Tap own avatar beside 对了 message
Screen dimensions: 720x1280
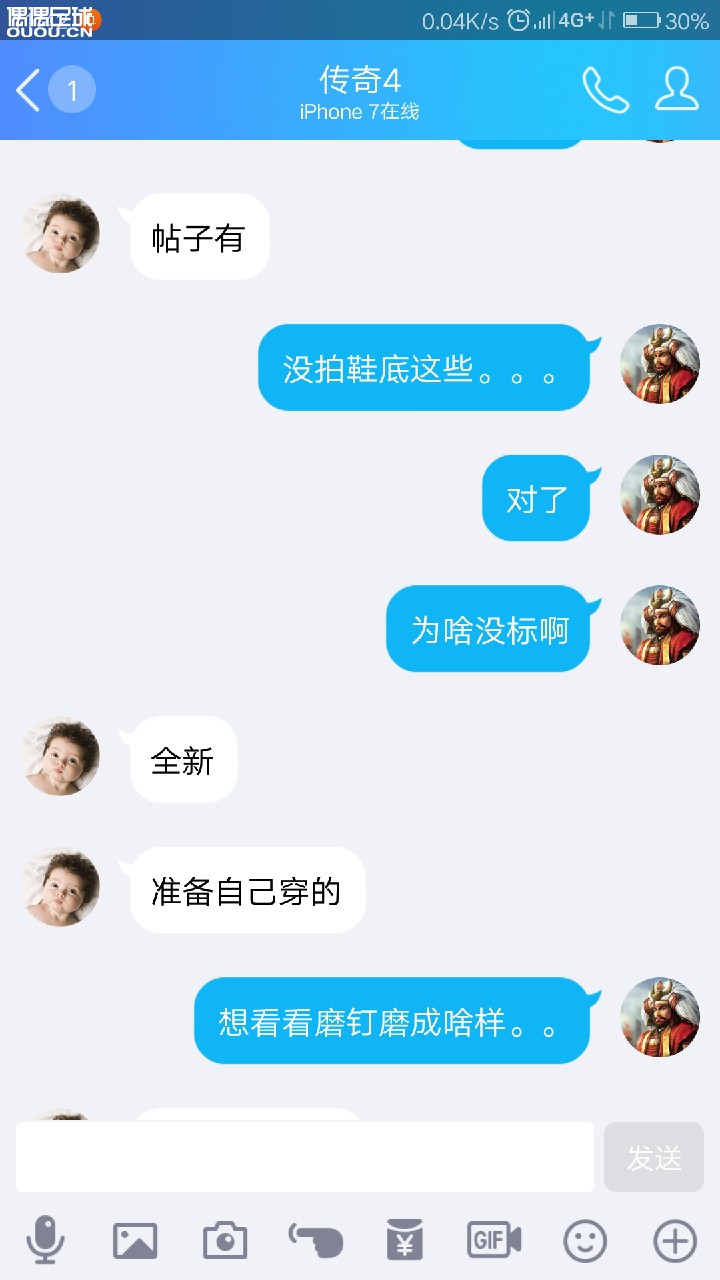659,496
